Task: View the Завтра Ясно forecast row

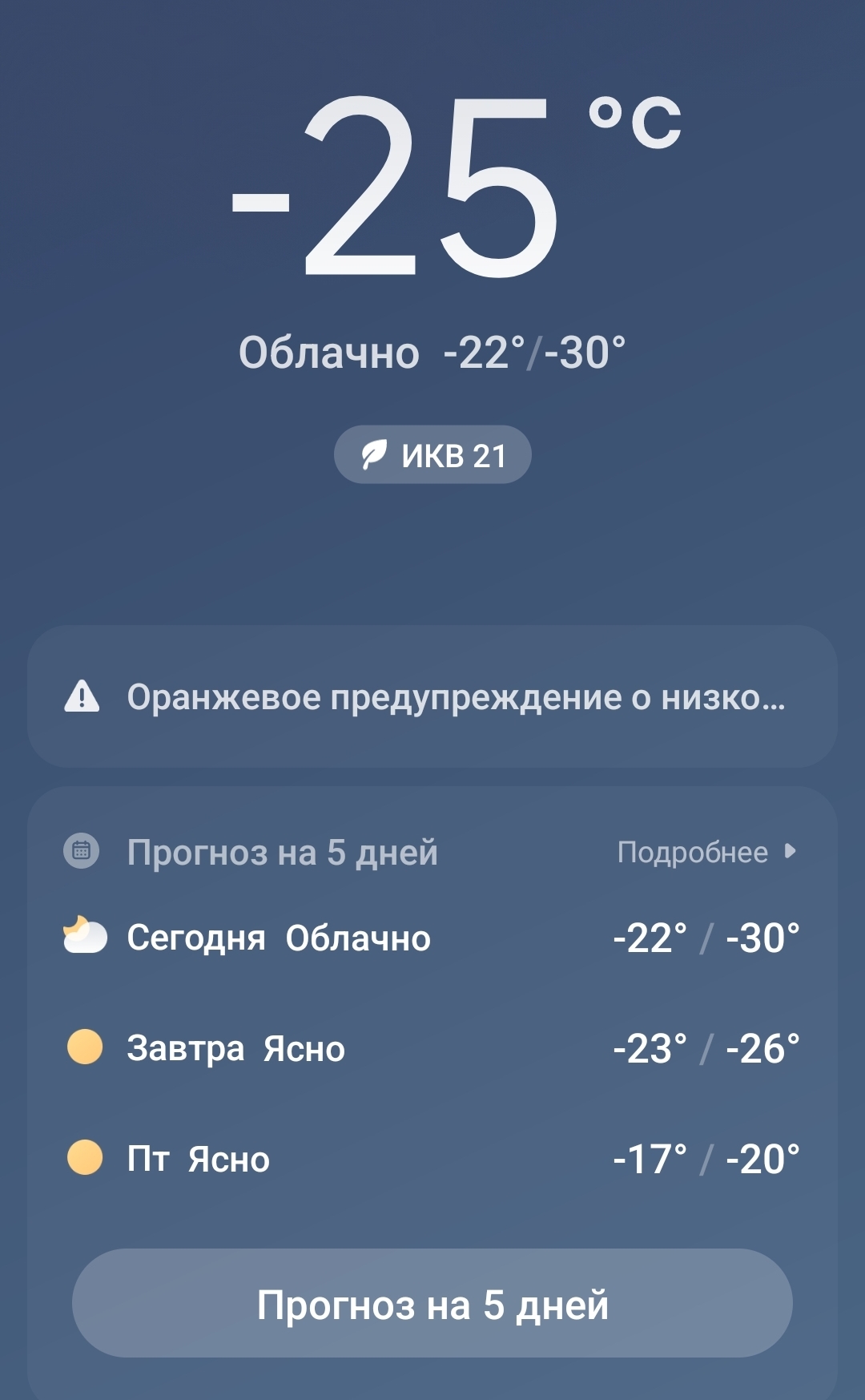Action: pos(432,1048)
